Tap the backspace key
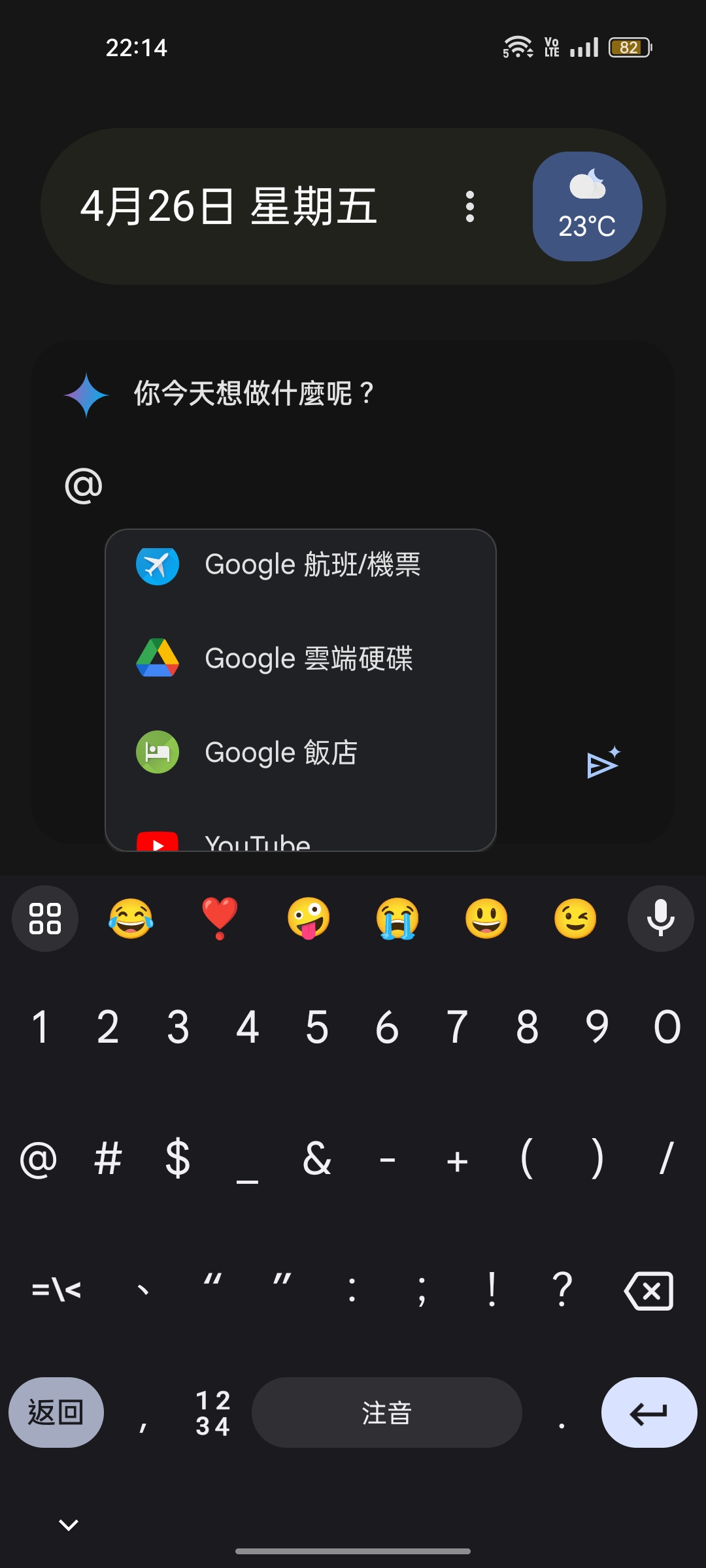This screenshot has height=1568, width=706. 648,1291
